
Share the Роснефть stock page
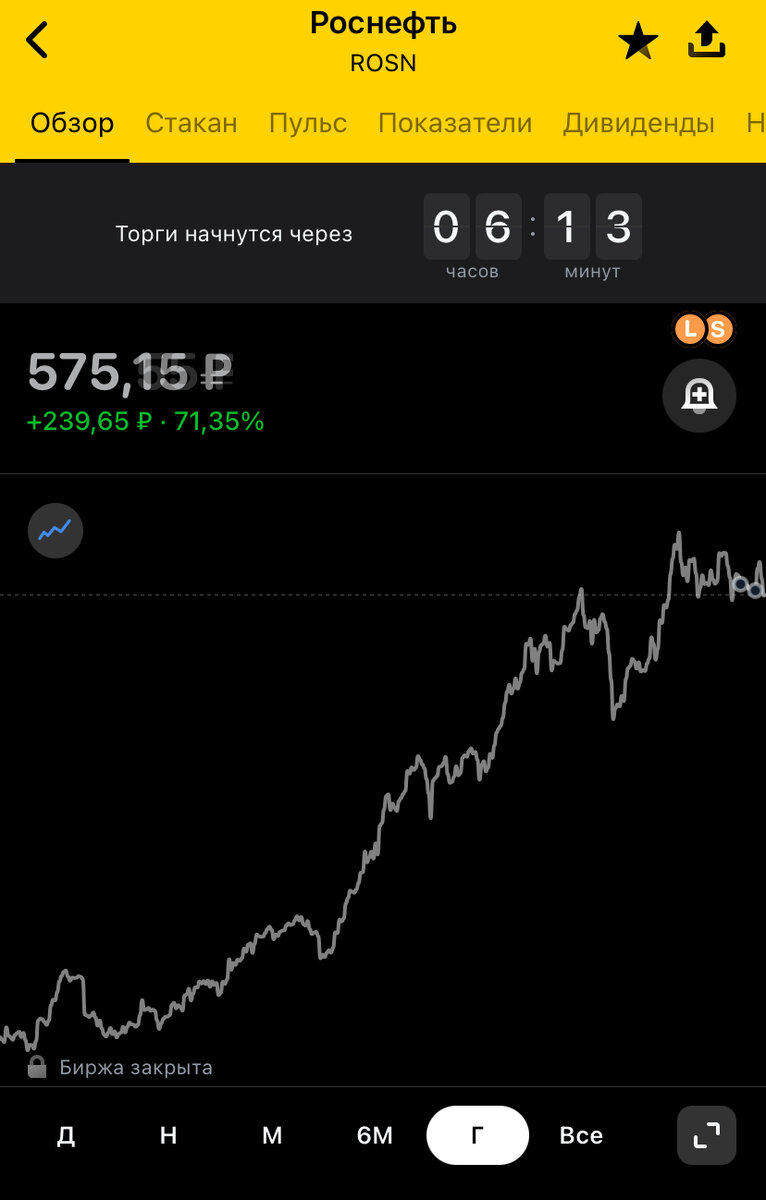point(706,41)
